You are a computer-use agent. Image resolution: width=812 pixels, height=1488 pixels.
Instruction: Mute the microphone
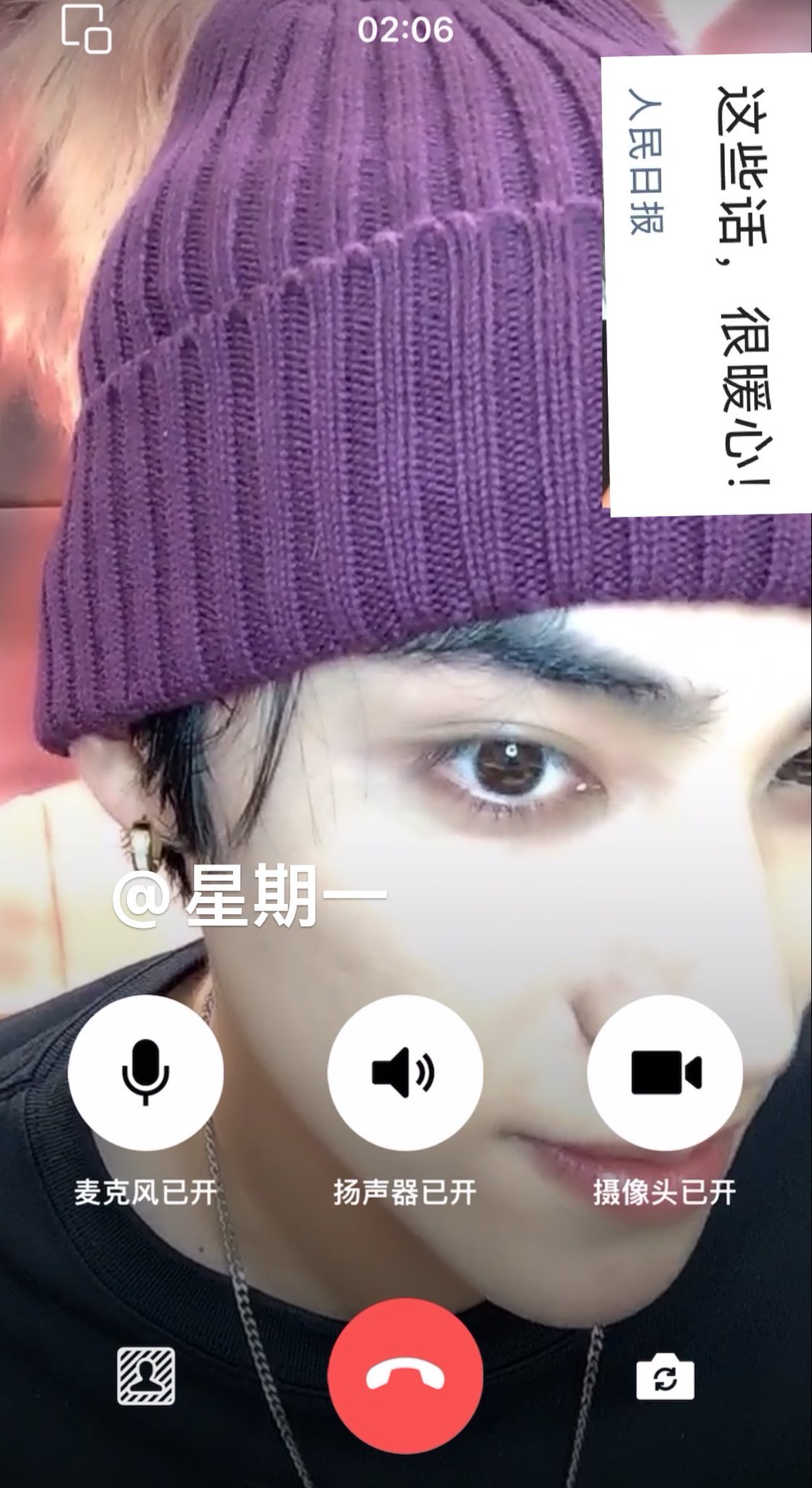click(x=145, y=1072)
